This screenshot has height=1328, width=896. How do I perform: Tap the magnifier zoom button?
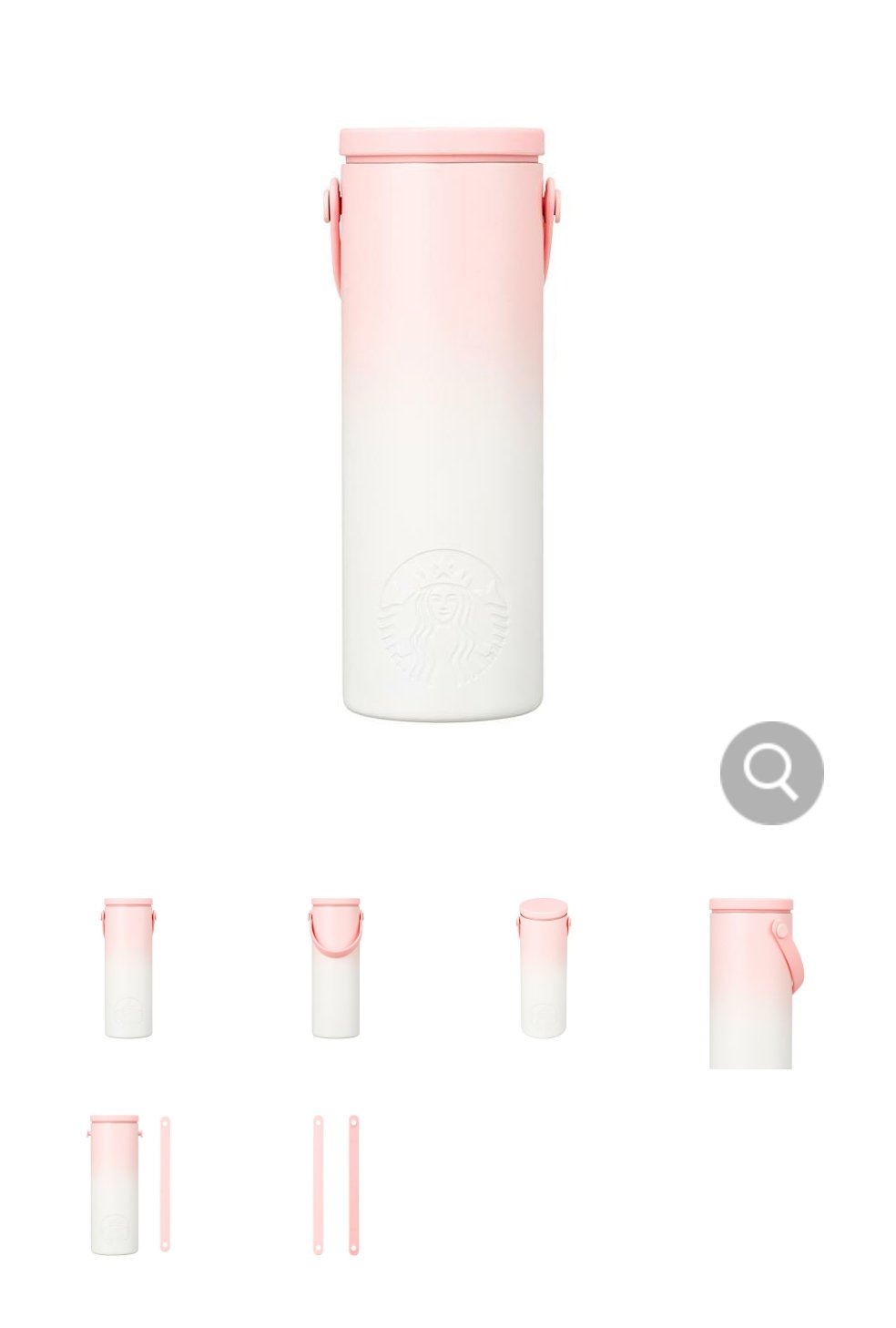[x=771, y=773]
